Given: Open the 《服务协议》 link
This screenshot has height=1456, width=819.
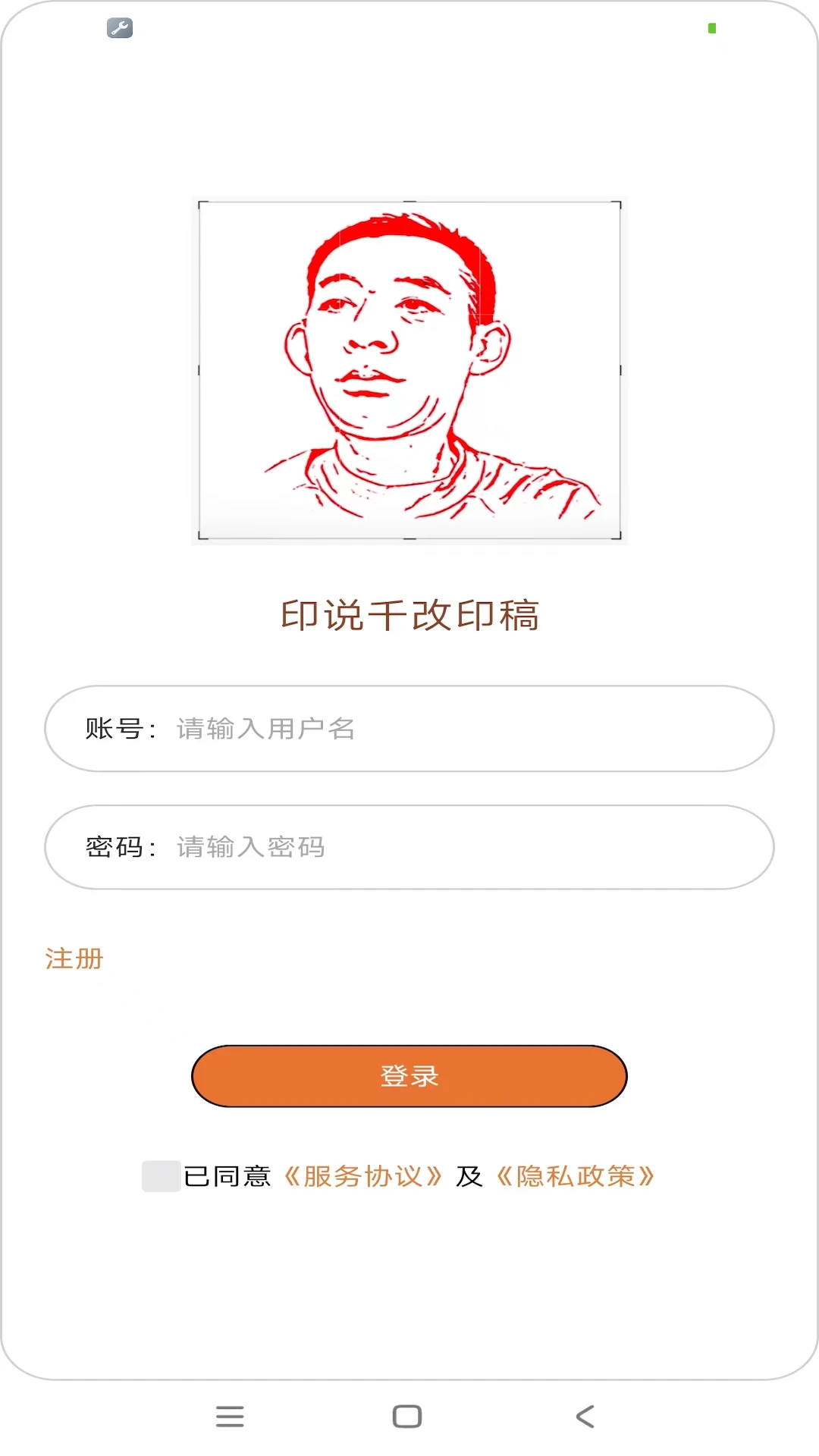Looking at the screenshot, I should pos(362,1176).
